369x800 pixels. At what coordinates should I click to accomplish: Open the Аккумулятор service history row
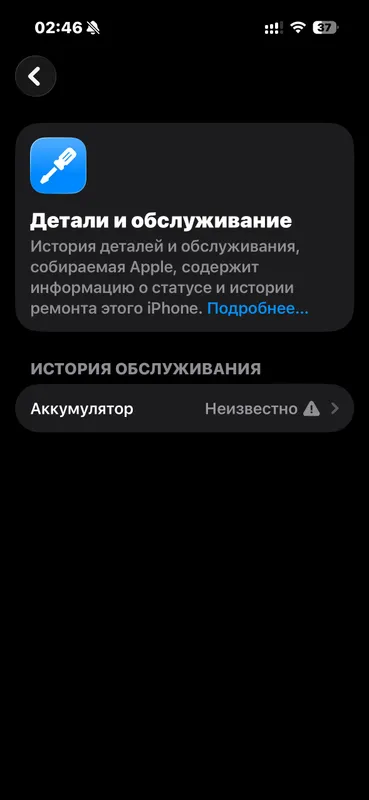184,408
